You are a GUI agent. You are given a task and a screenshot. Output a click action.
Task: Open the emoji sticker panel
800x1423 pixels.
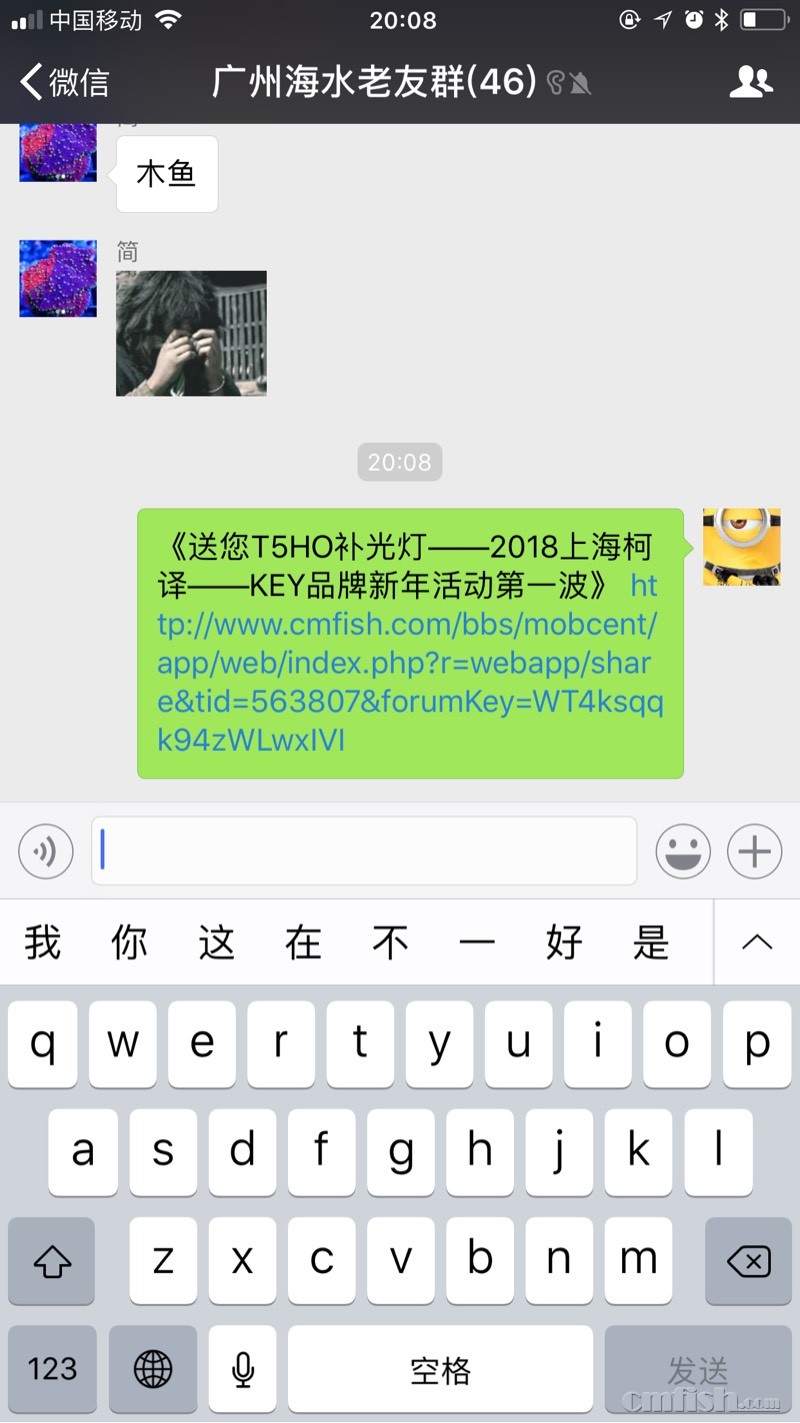click(683, 851)
